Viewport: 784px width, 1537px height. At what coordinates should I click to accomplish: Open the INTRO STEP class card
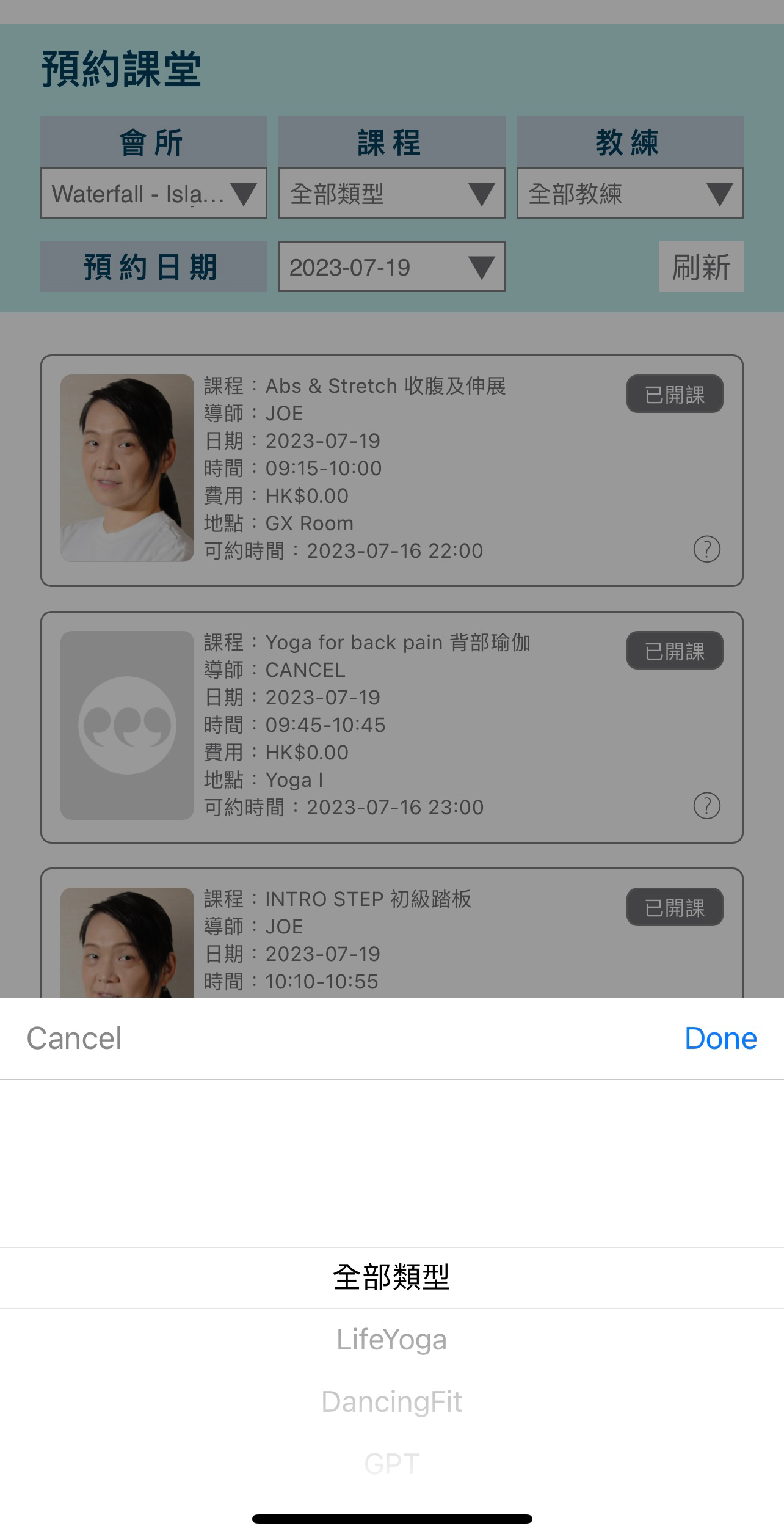tap(392, 933)
